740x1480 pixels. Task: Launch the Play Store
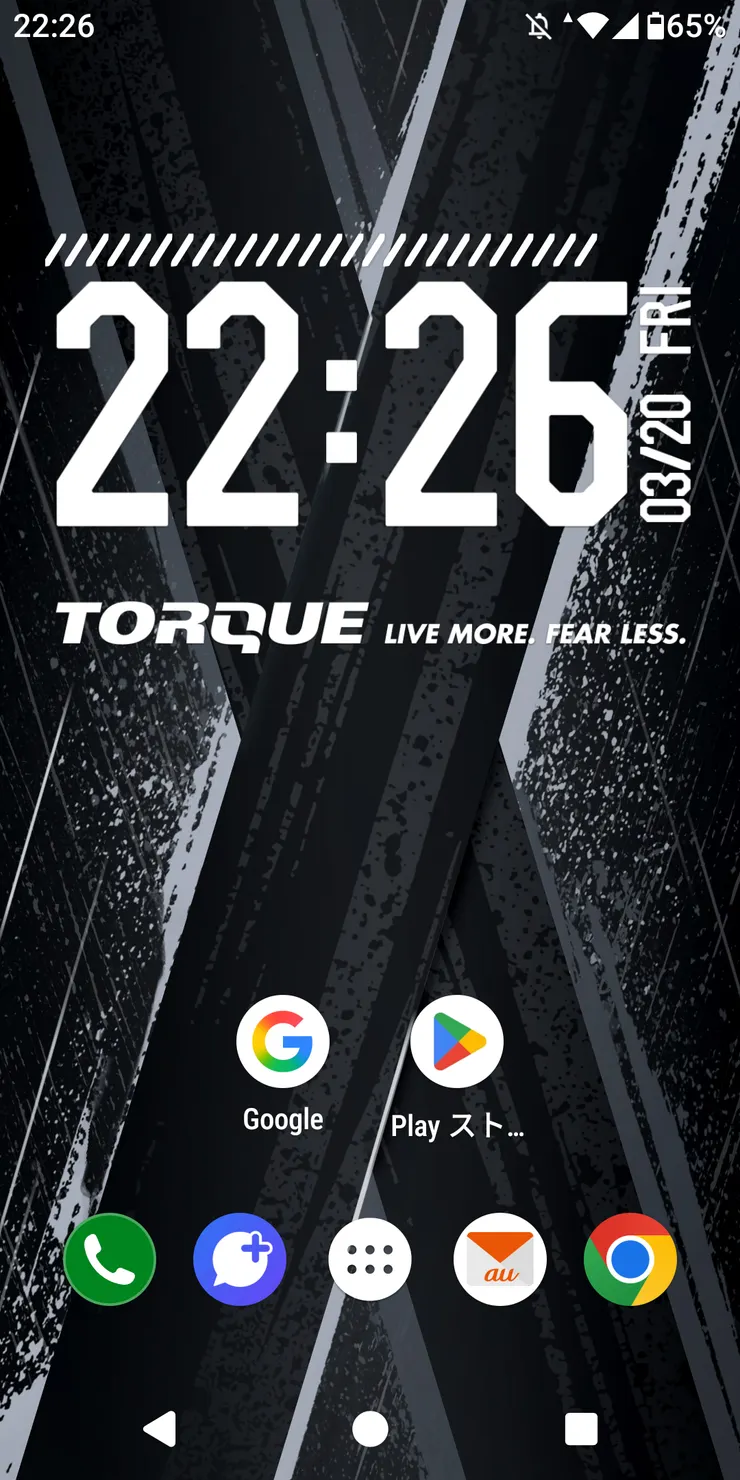coord(457,1042)
